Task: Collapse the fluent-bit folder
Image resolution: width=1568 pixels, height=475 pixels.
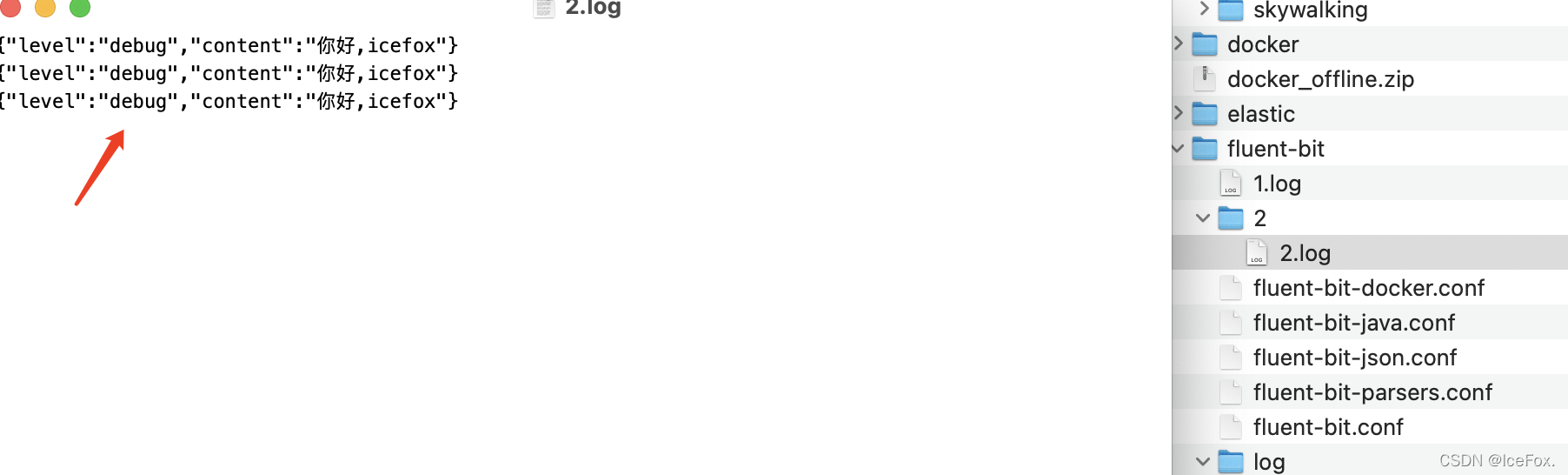Action: coord(1179,149)
